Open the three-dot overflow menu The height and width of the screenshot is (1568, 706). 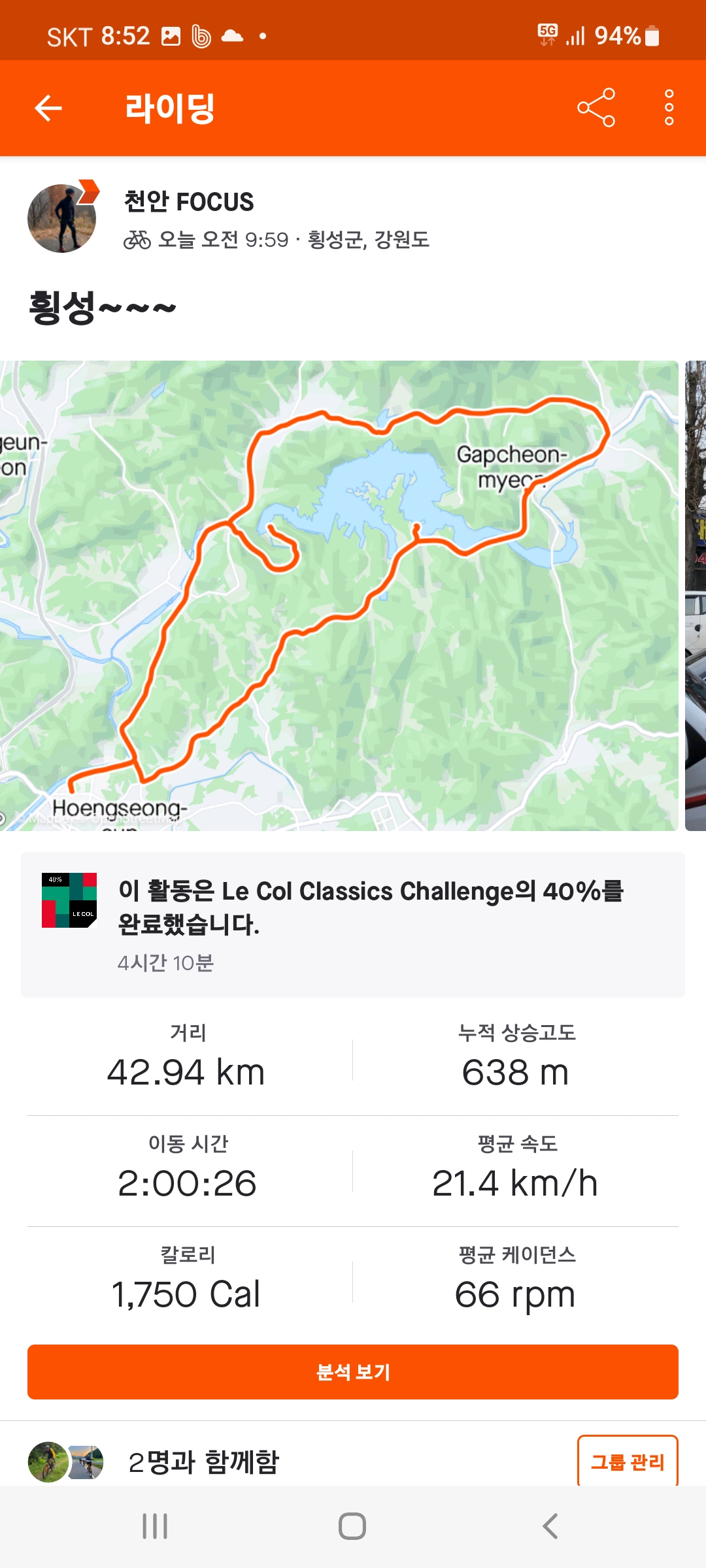coord(669,108)
